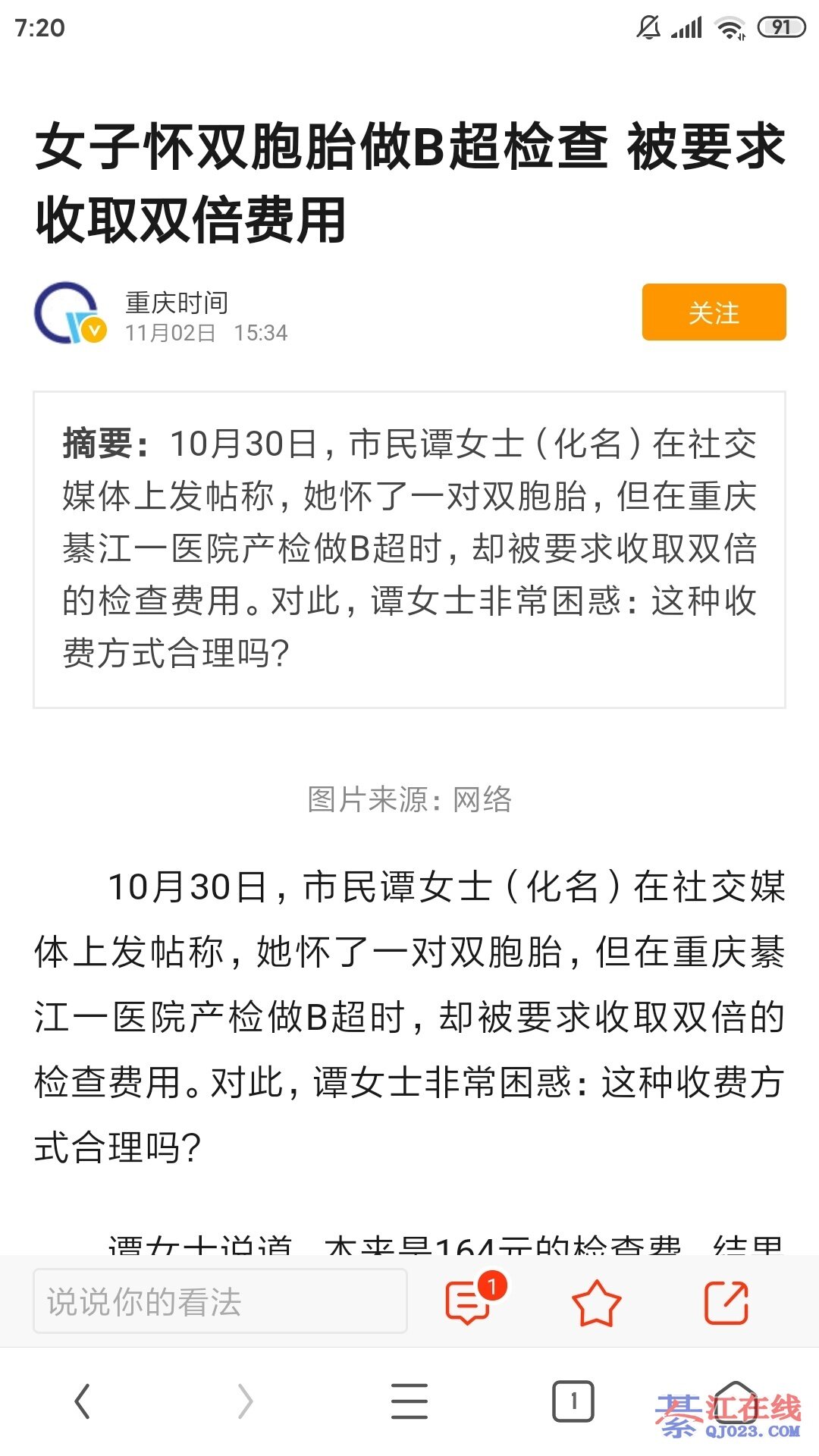Share this article
The width and height of the screenshot is (819, 1456).
[x=726, y=1303]
